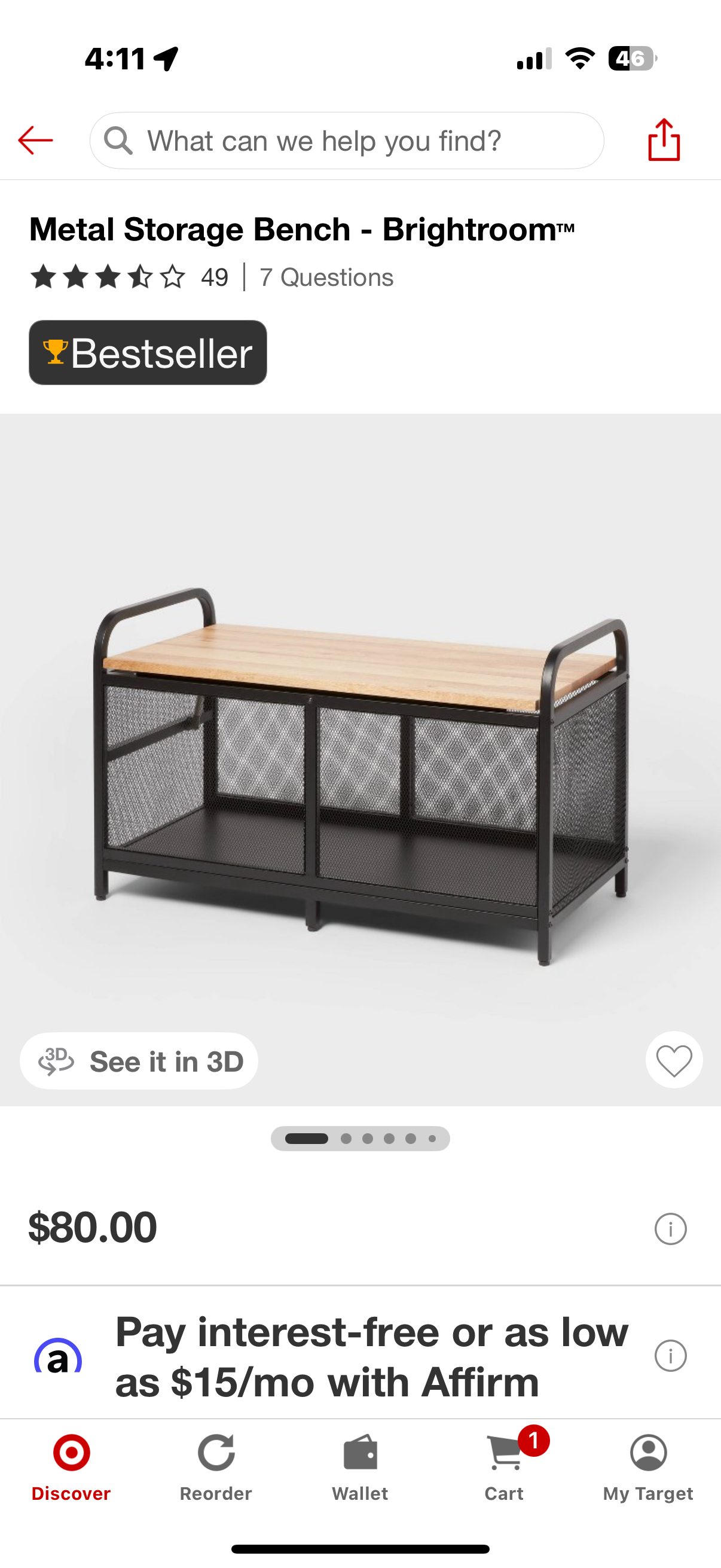721x1568 pixels.
Task: Tap the product search field
Action: (x=347, y=141)
